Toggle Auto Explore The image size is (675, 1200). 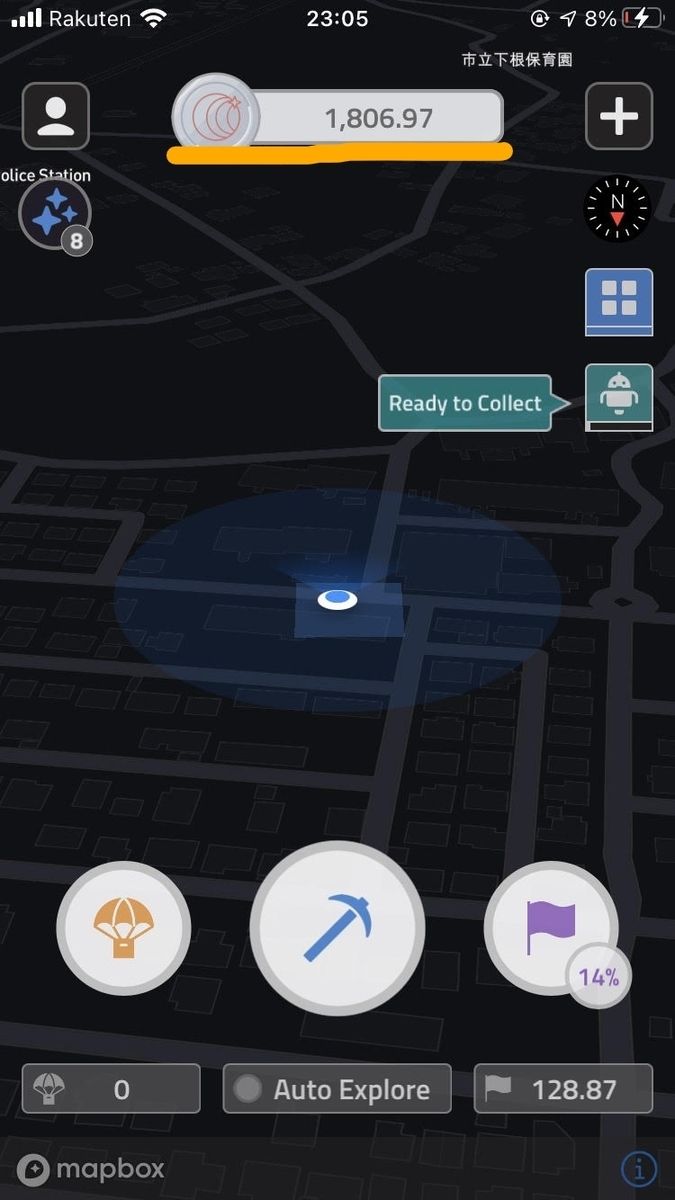[x=337, y=1089]
